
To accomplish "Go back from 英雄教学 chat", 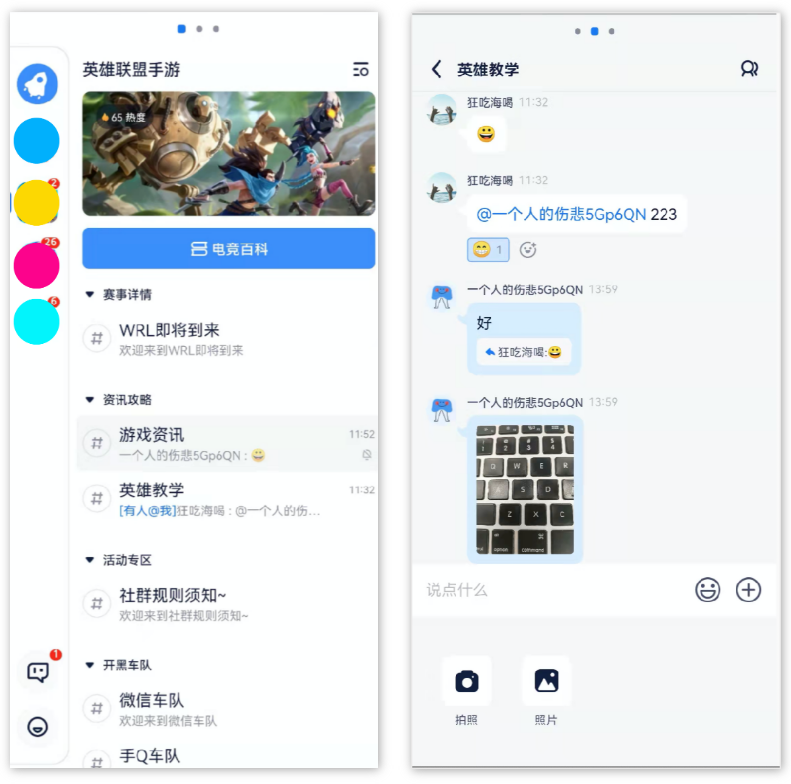I will (436, 69).
